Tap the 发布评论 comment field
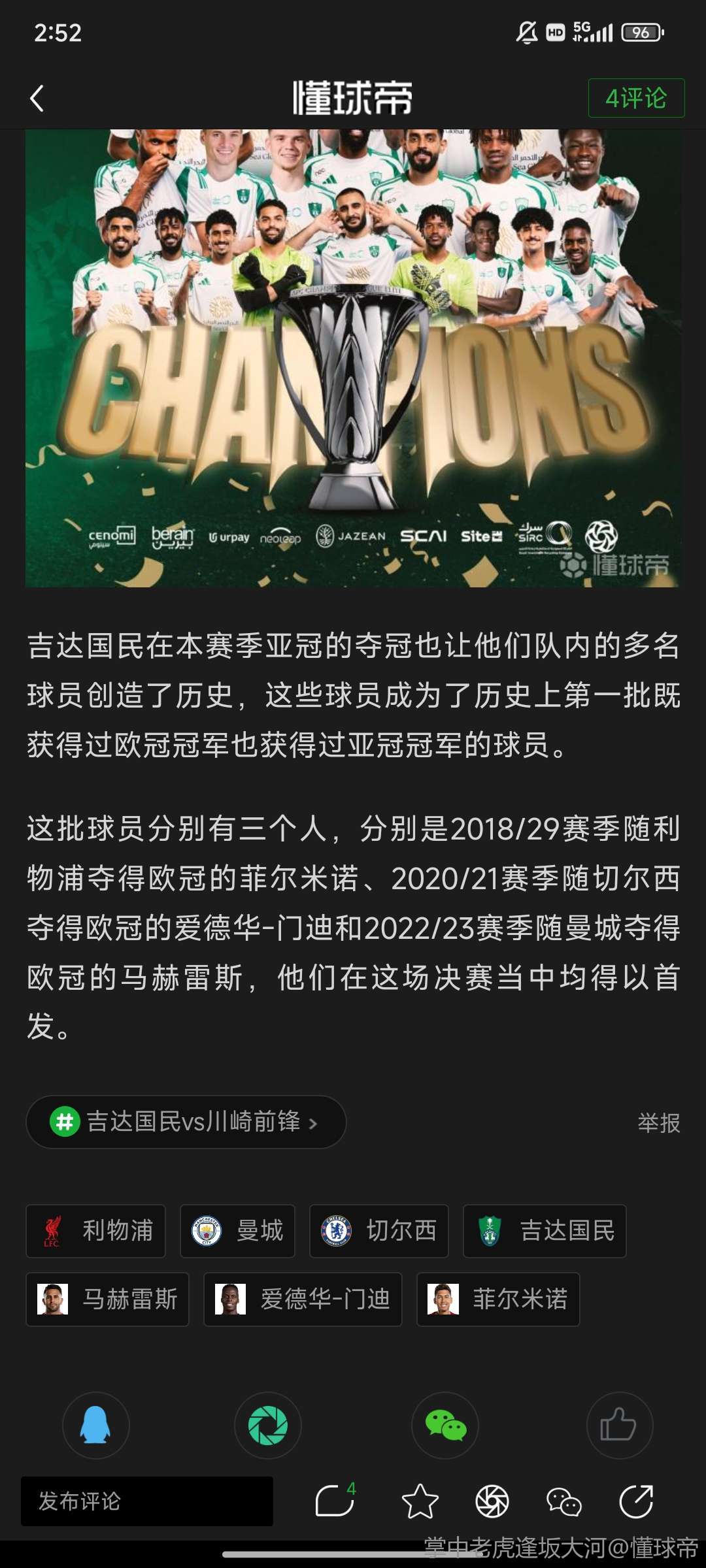Image resolution: width=706 pixels, height=1568 pixels. click(147, 1501)
